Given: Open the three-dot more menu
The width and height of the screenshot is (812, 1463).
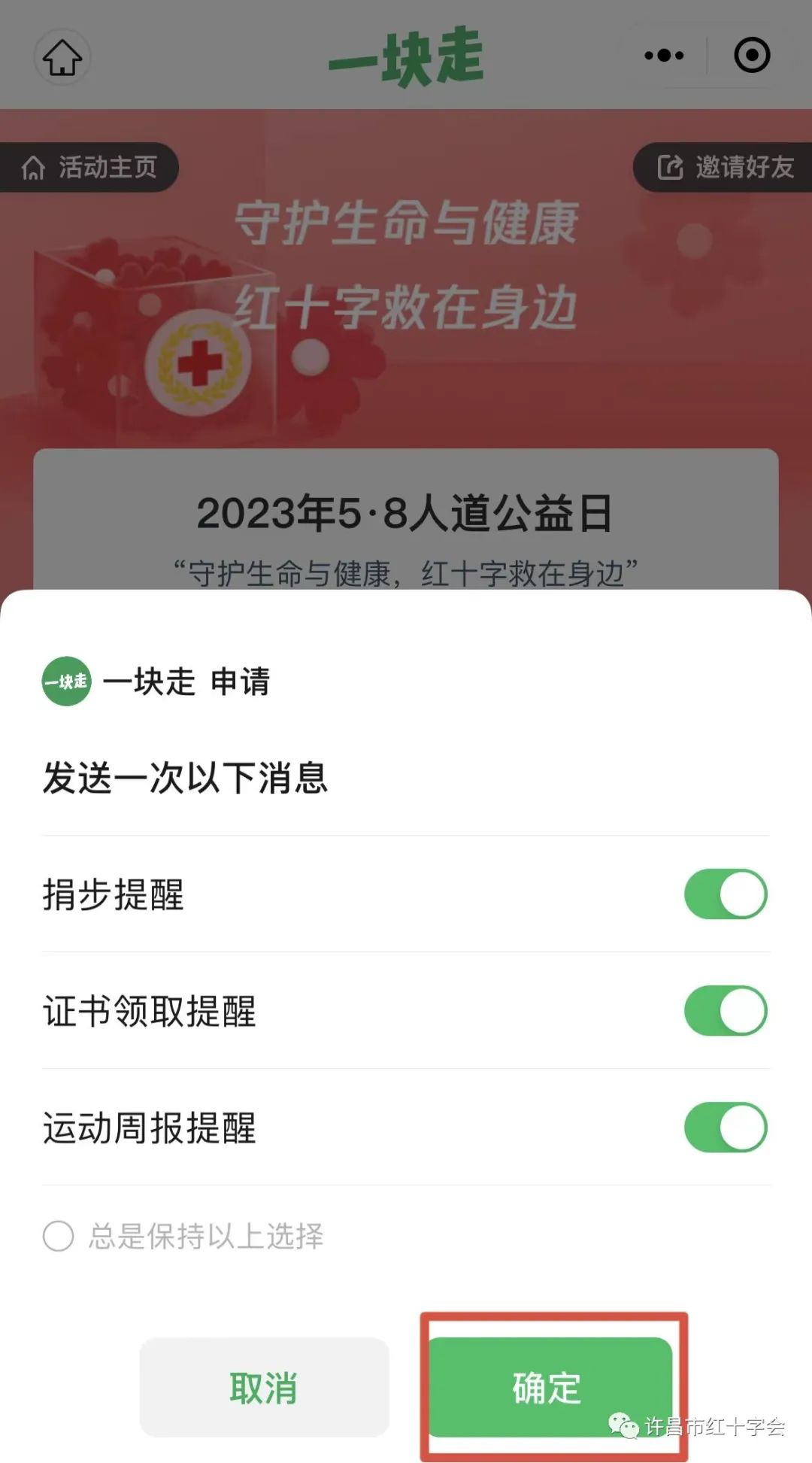Looking at the screenshot, I should (x=664, y=56).
